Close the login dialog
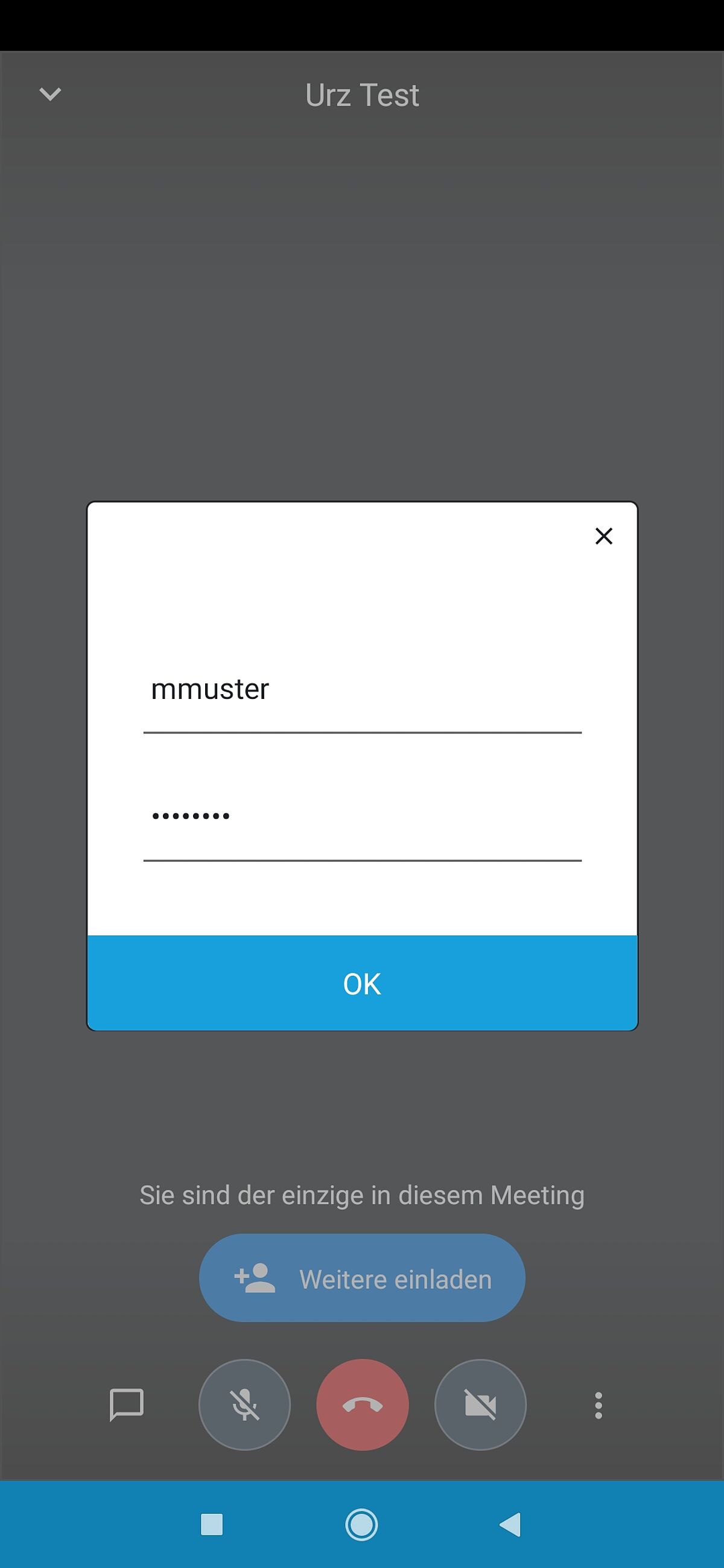The image size is (724, 1568). 603,536
